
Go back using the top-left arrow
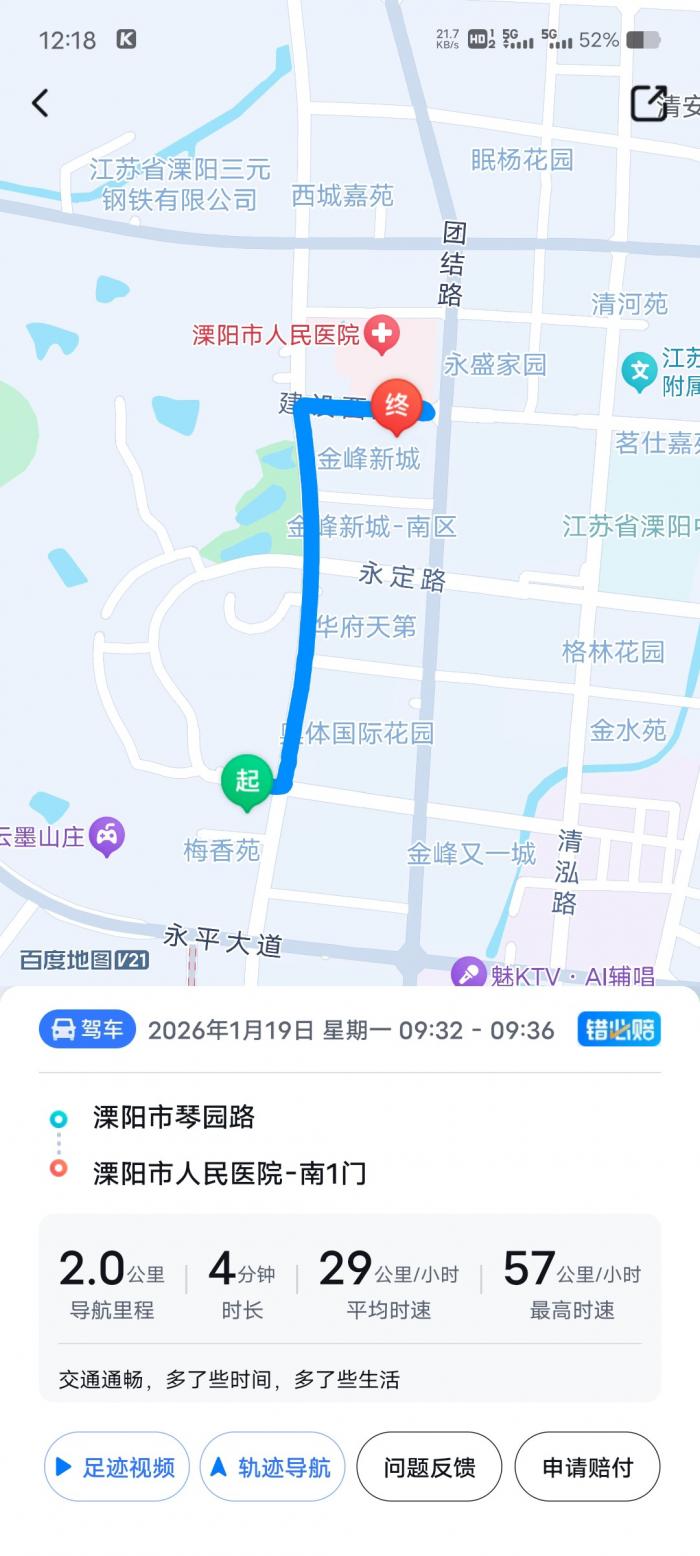40,102
